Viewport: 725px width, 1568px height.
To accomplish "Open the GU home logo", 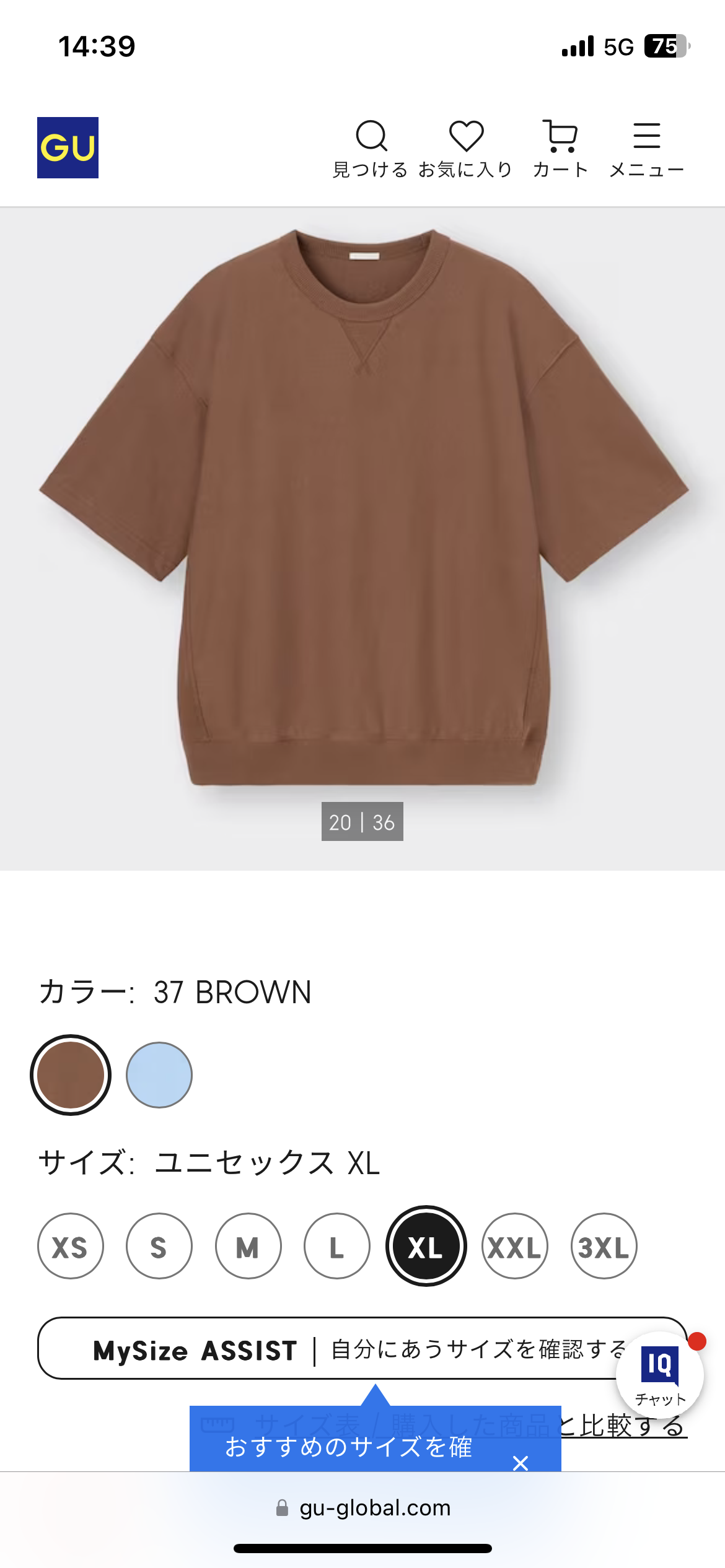I will (x=68, y=147).
